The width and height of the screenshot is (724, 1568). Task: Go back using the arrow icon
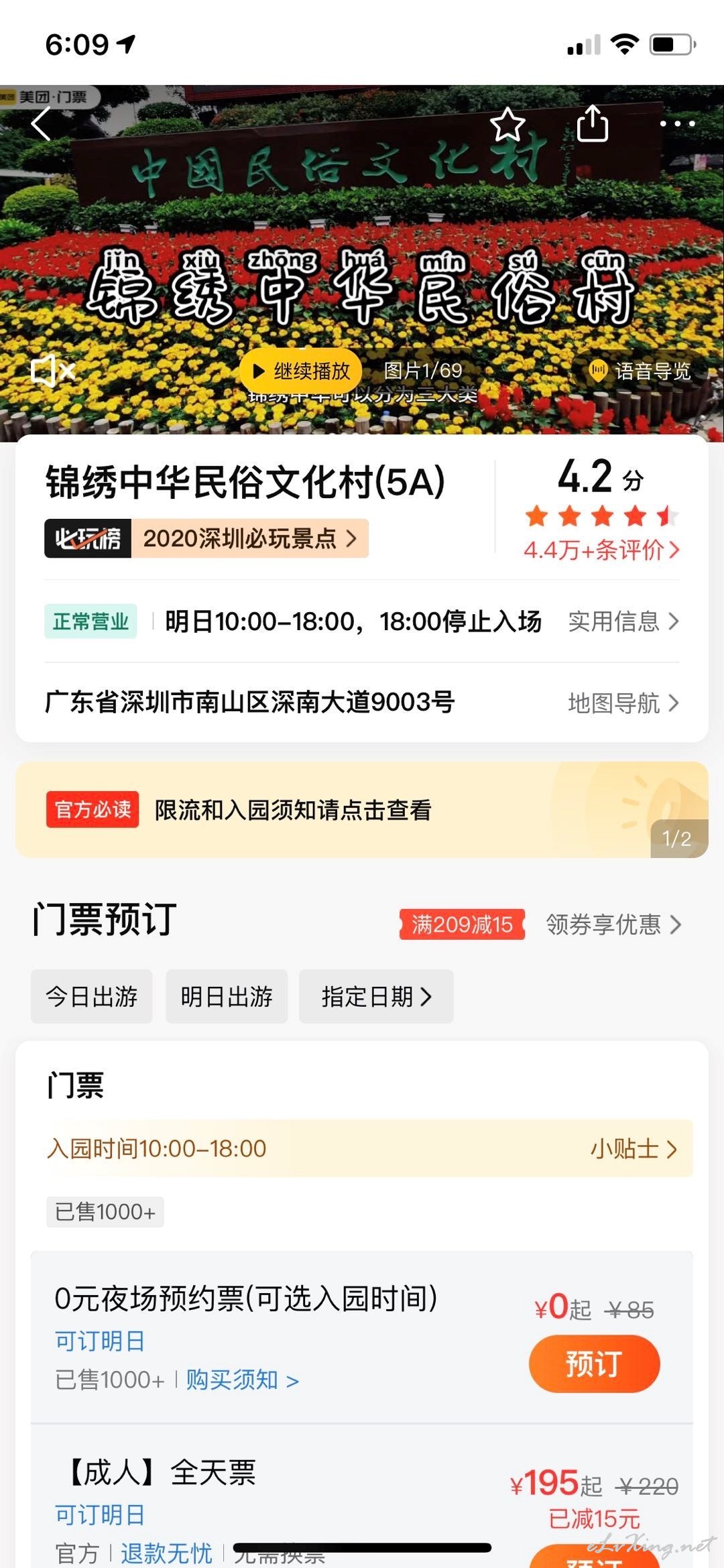[x=42, y=124]
